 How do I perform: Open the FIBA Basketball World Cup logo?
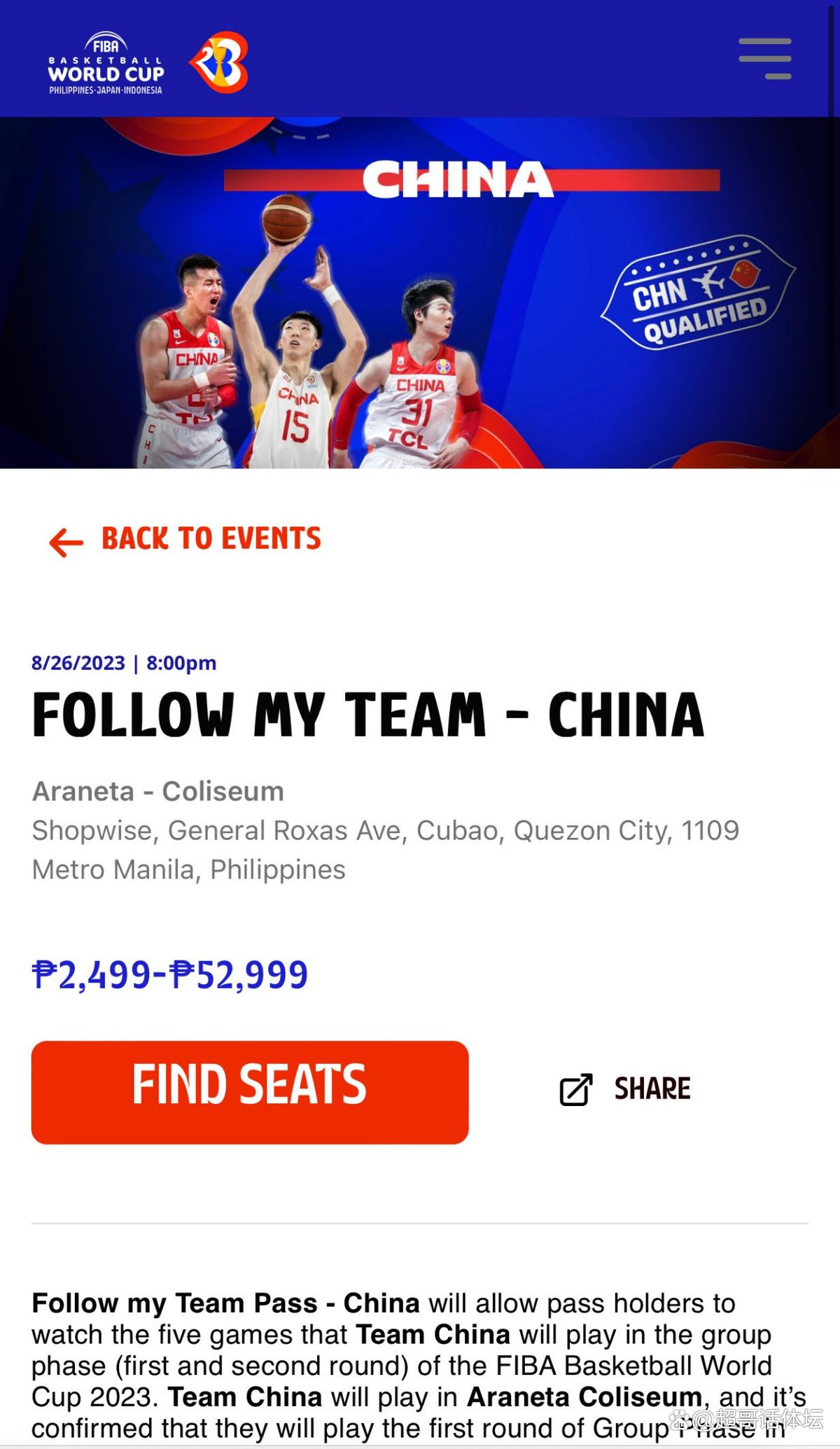point(147,63)
